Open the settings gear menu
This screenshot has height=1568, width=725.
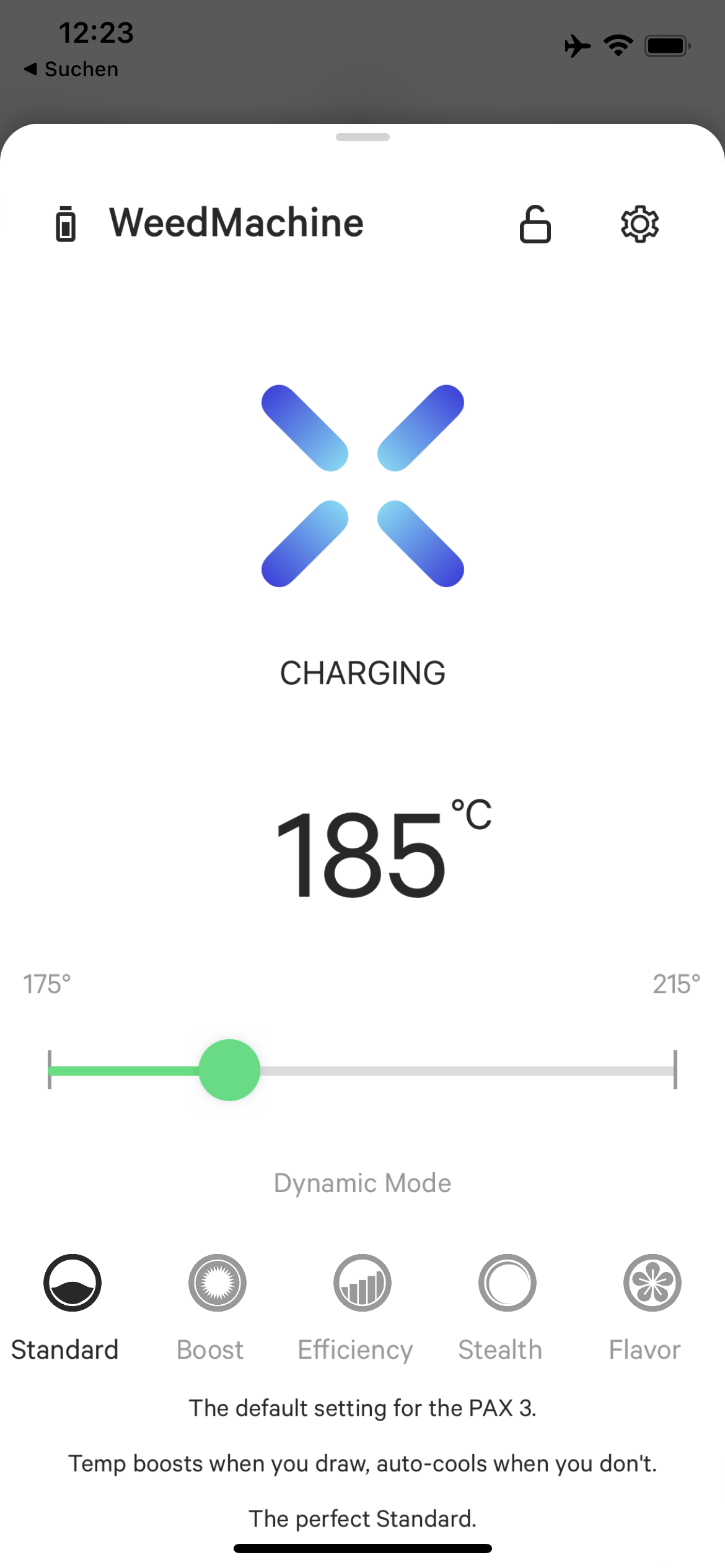[x=639, y=225]
